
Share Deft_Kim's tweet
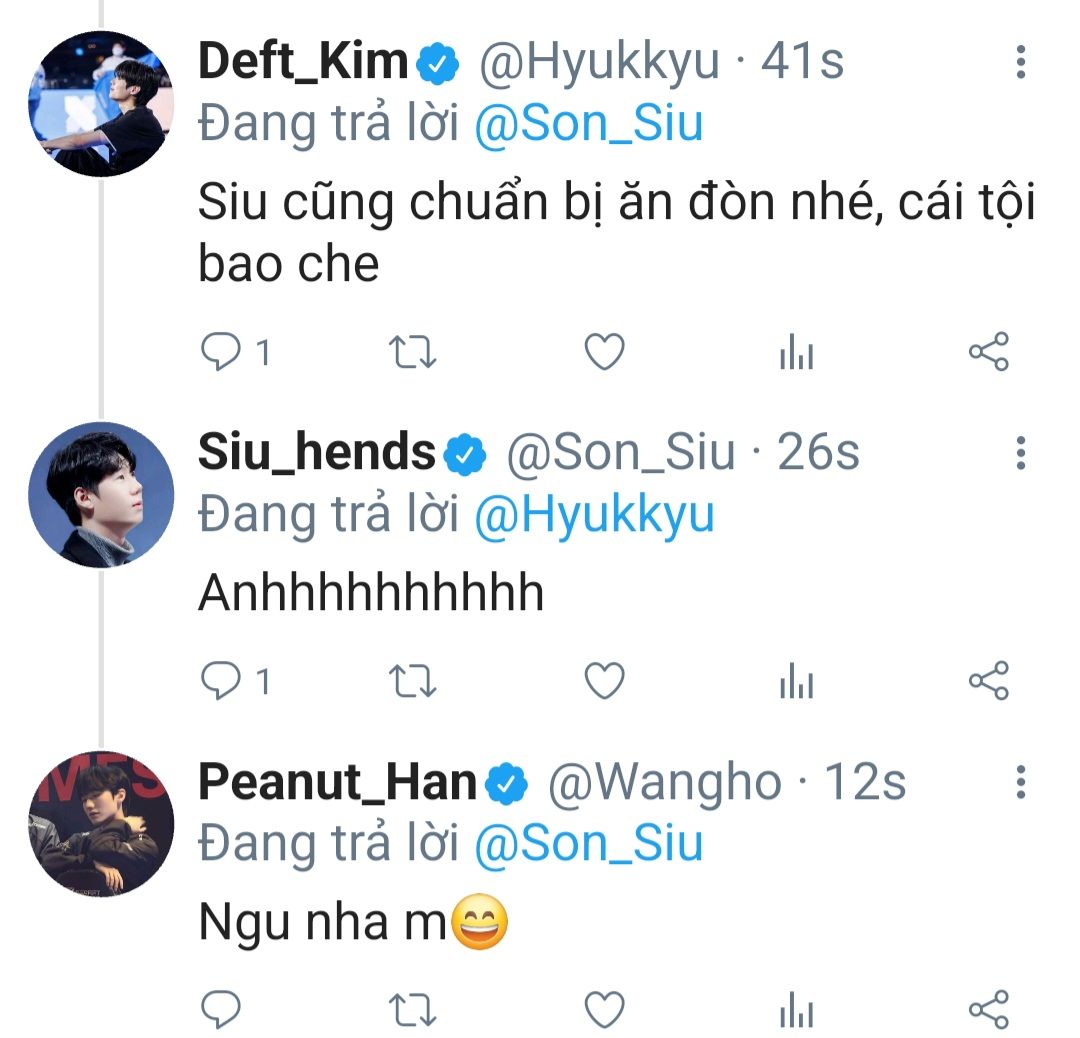coord(989,351)
